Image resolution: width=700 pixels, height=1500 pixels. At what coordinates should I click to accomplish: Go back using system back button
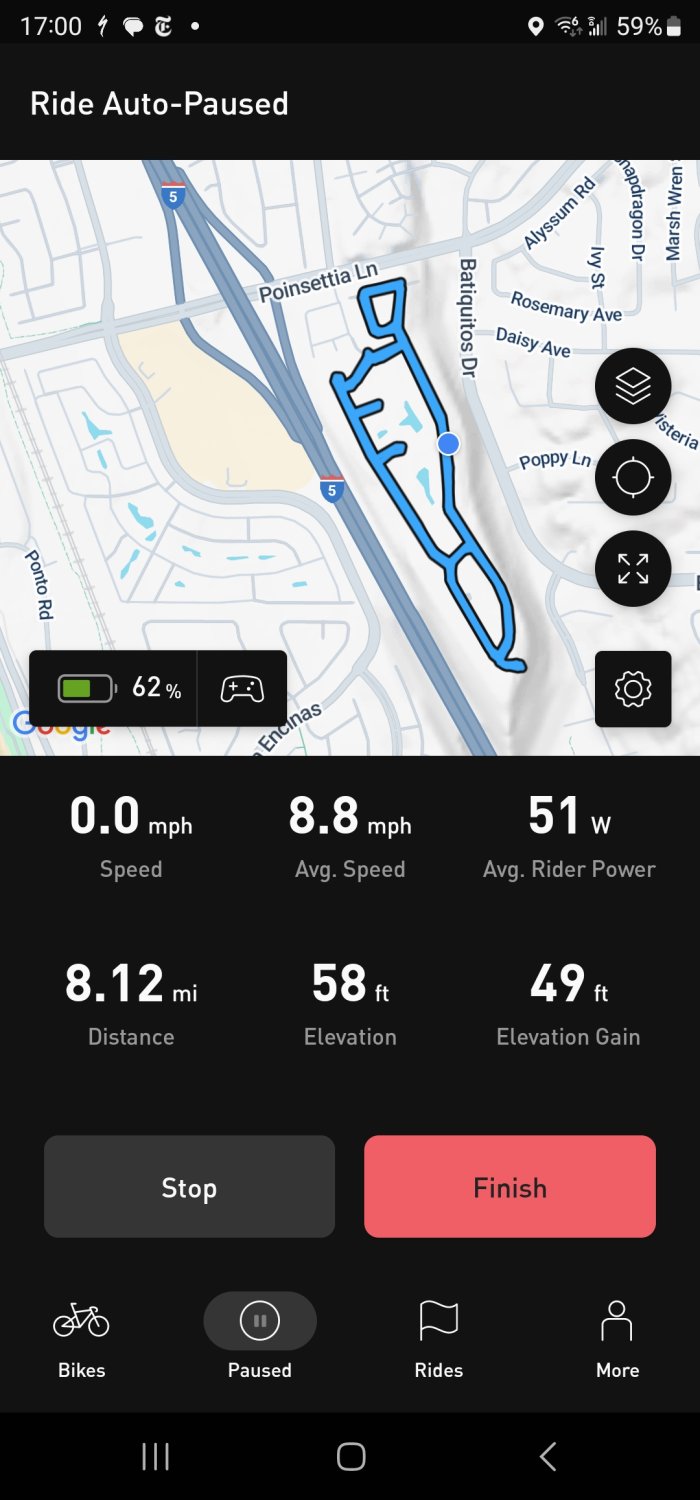[x=547, y=1457]
